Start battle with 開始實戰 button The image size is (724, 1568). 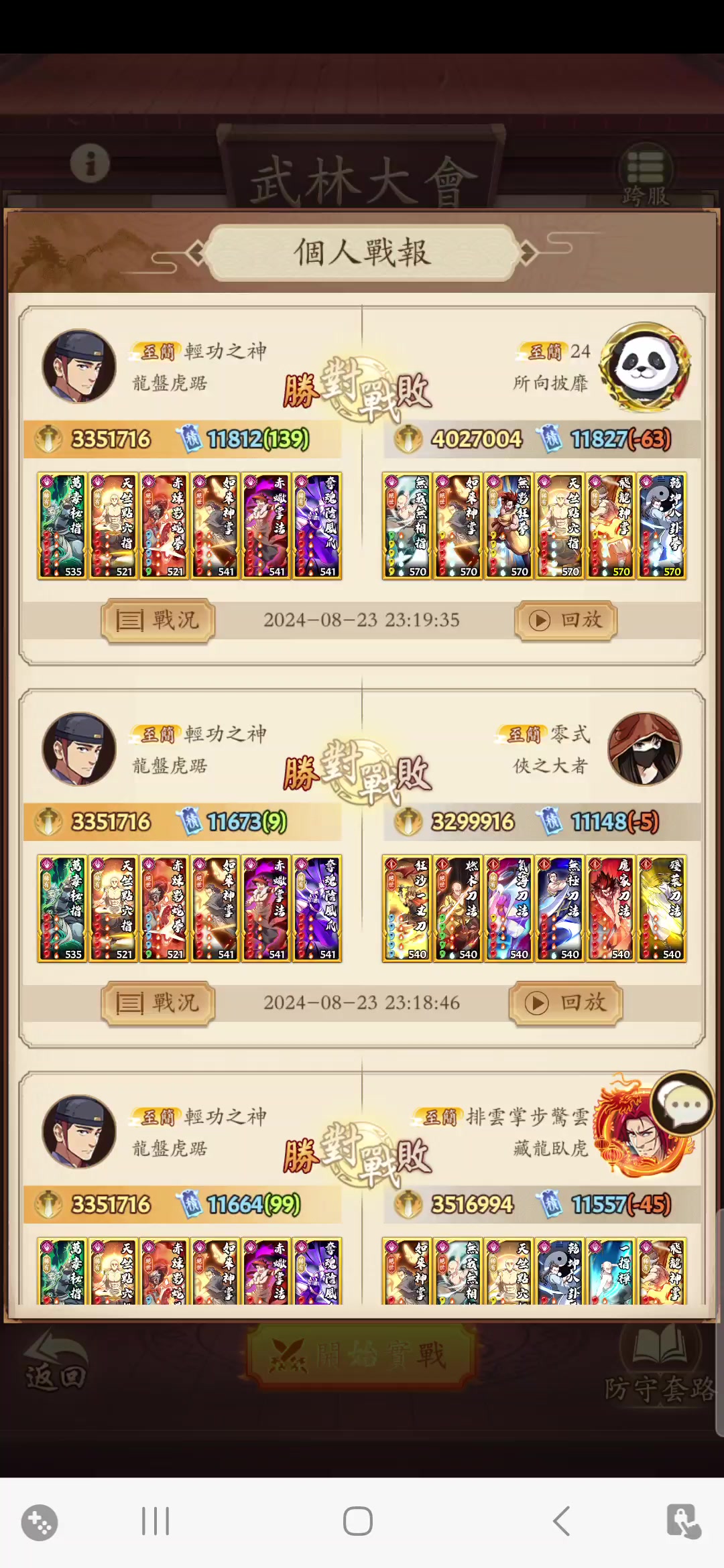362,1356
